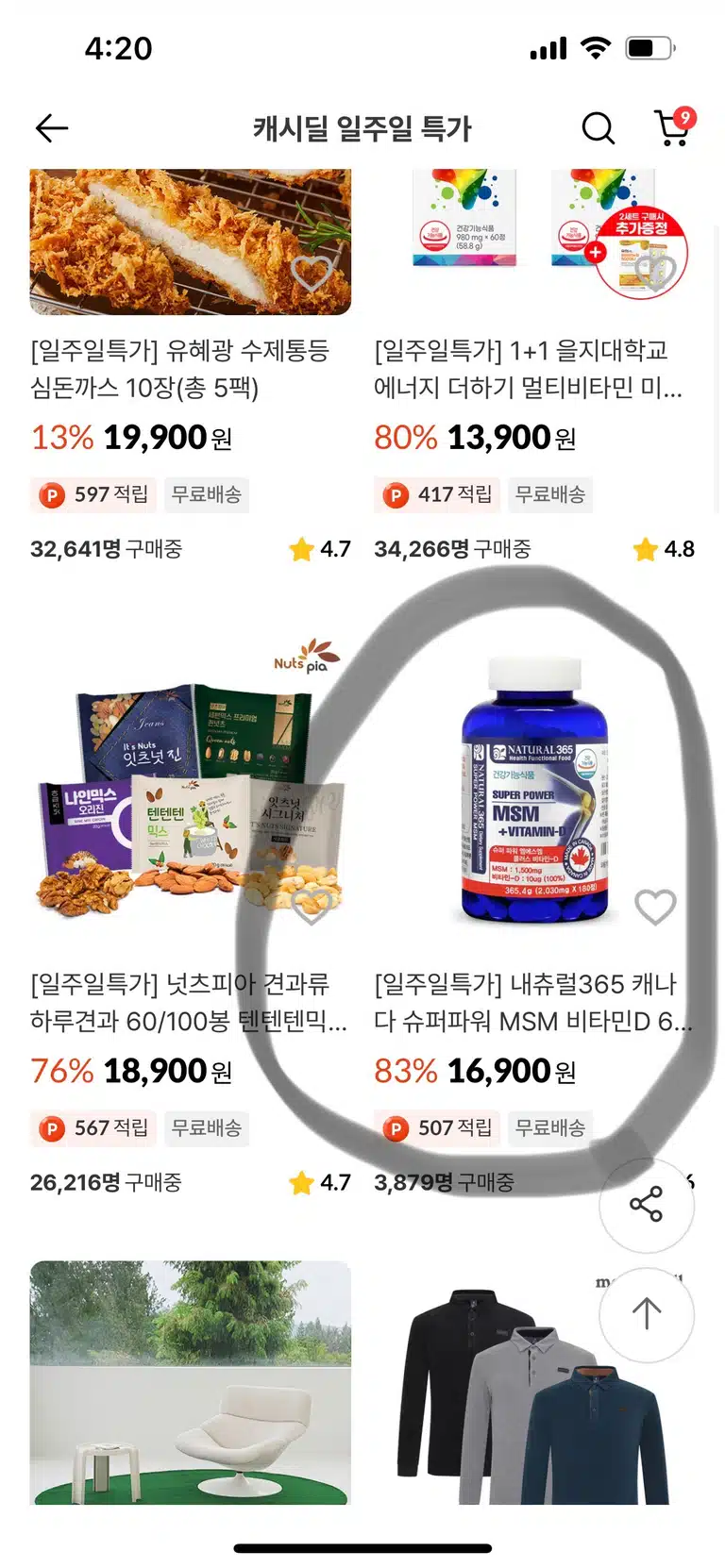Add 넛츠피아 견과류 to wishlist heart
The height and width of the screenshot is (1568, 725).
pyautogui.click(x=312, y=907)
